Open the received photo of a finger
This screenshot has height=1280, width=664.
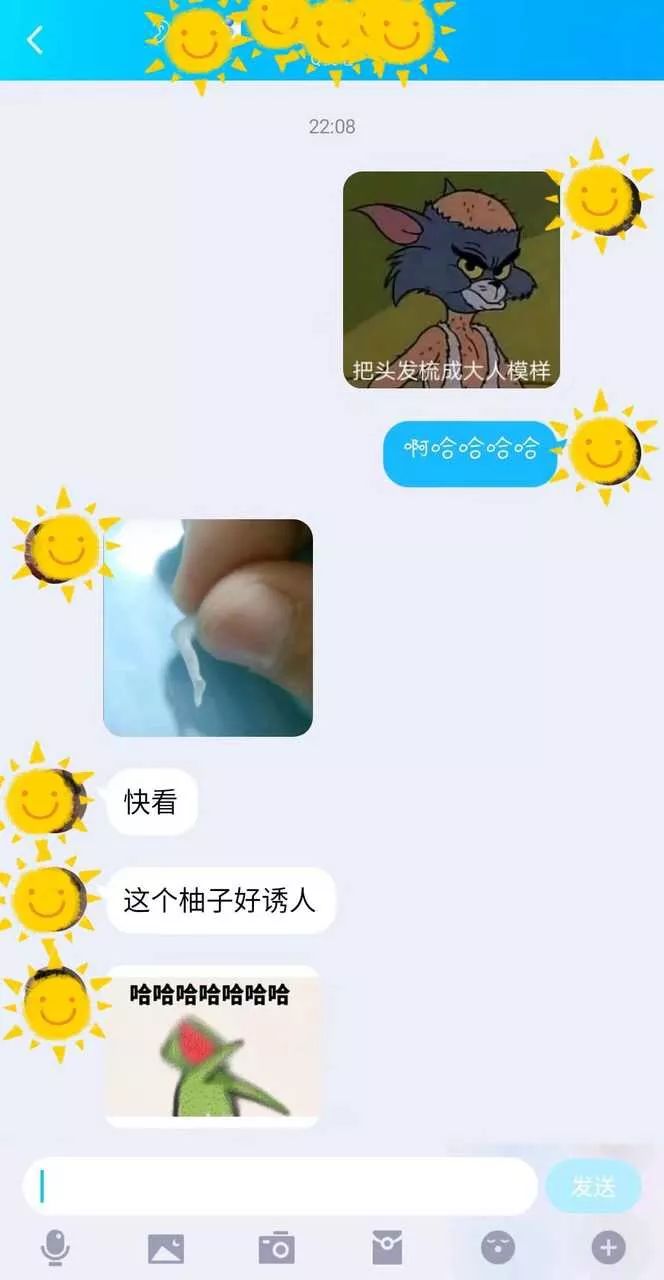208,627
